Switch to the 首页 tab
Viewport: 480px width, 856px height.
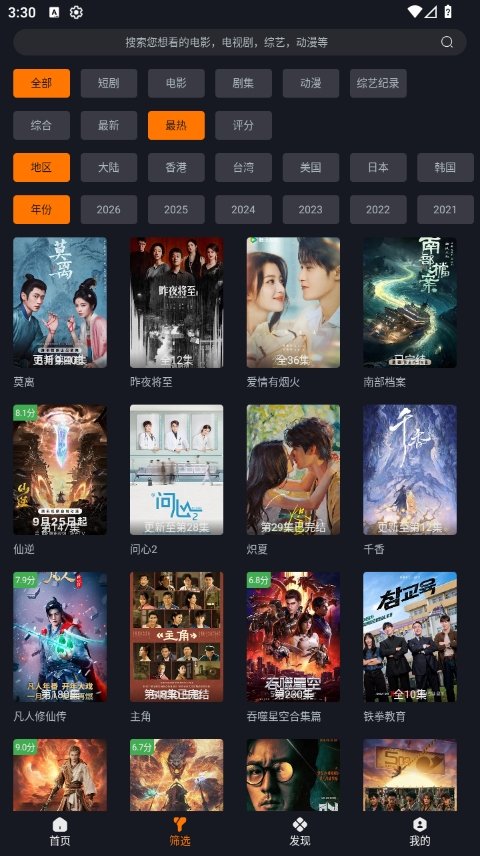60,832
